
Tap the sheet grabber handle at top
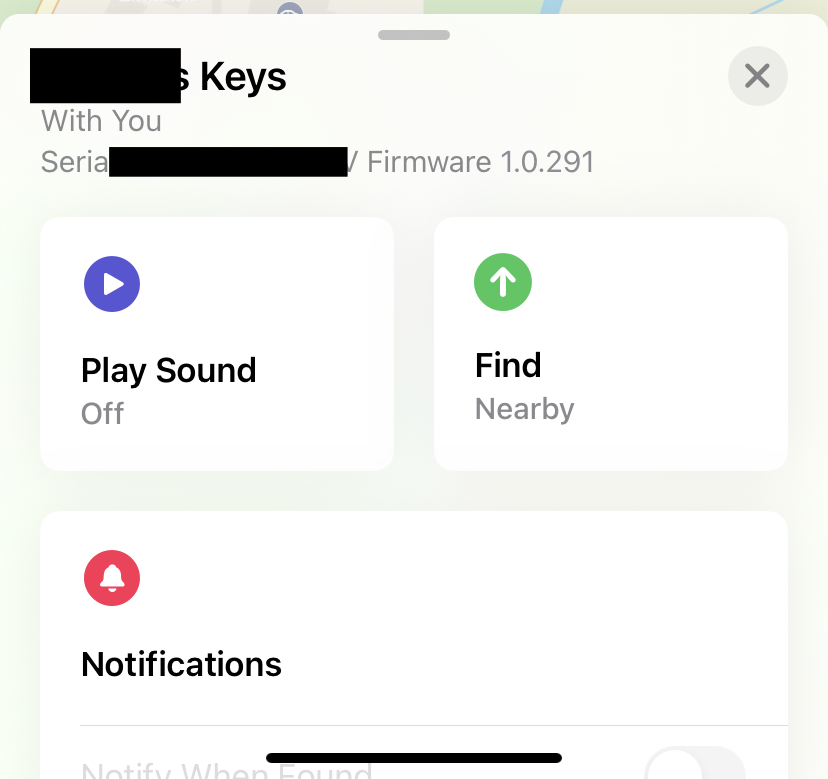414,35
